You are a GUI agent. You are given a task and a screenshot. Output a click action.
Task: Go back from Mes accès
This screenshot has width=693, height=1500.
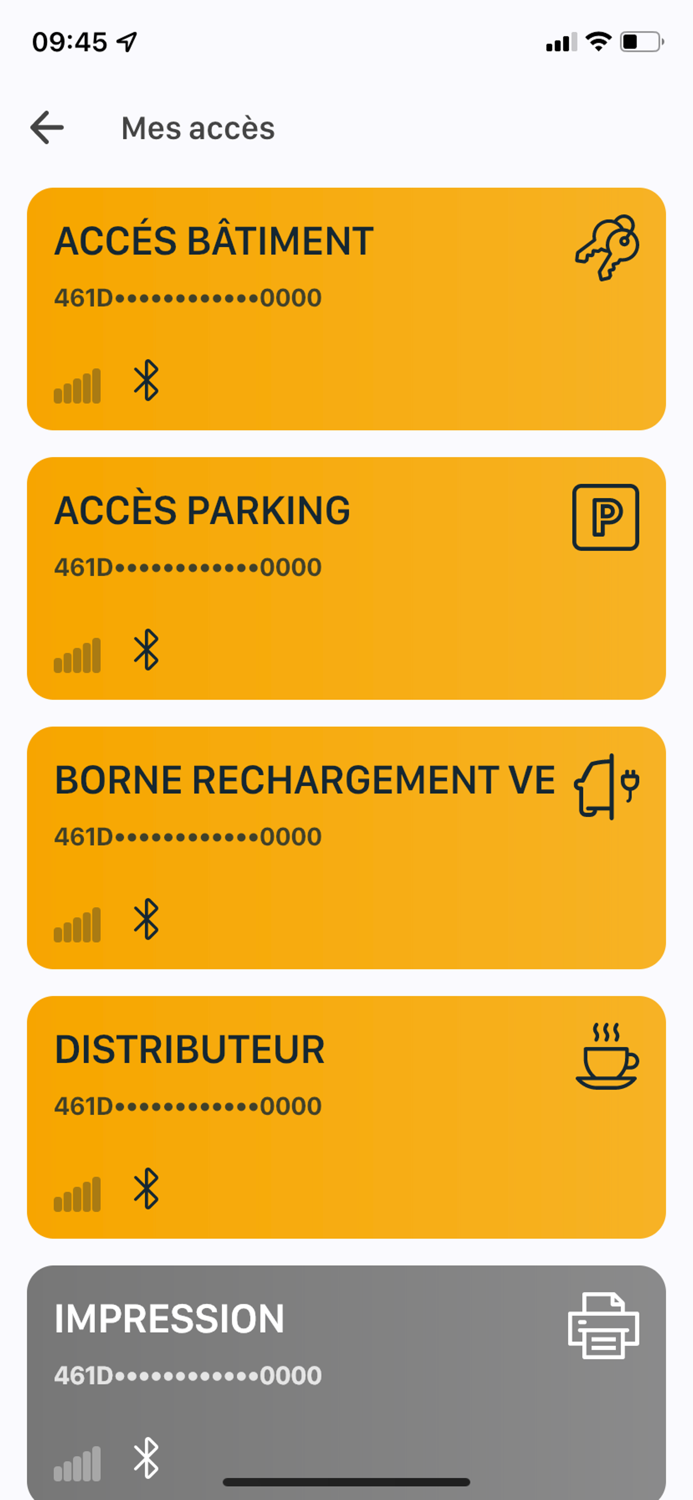(47, 128)
